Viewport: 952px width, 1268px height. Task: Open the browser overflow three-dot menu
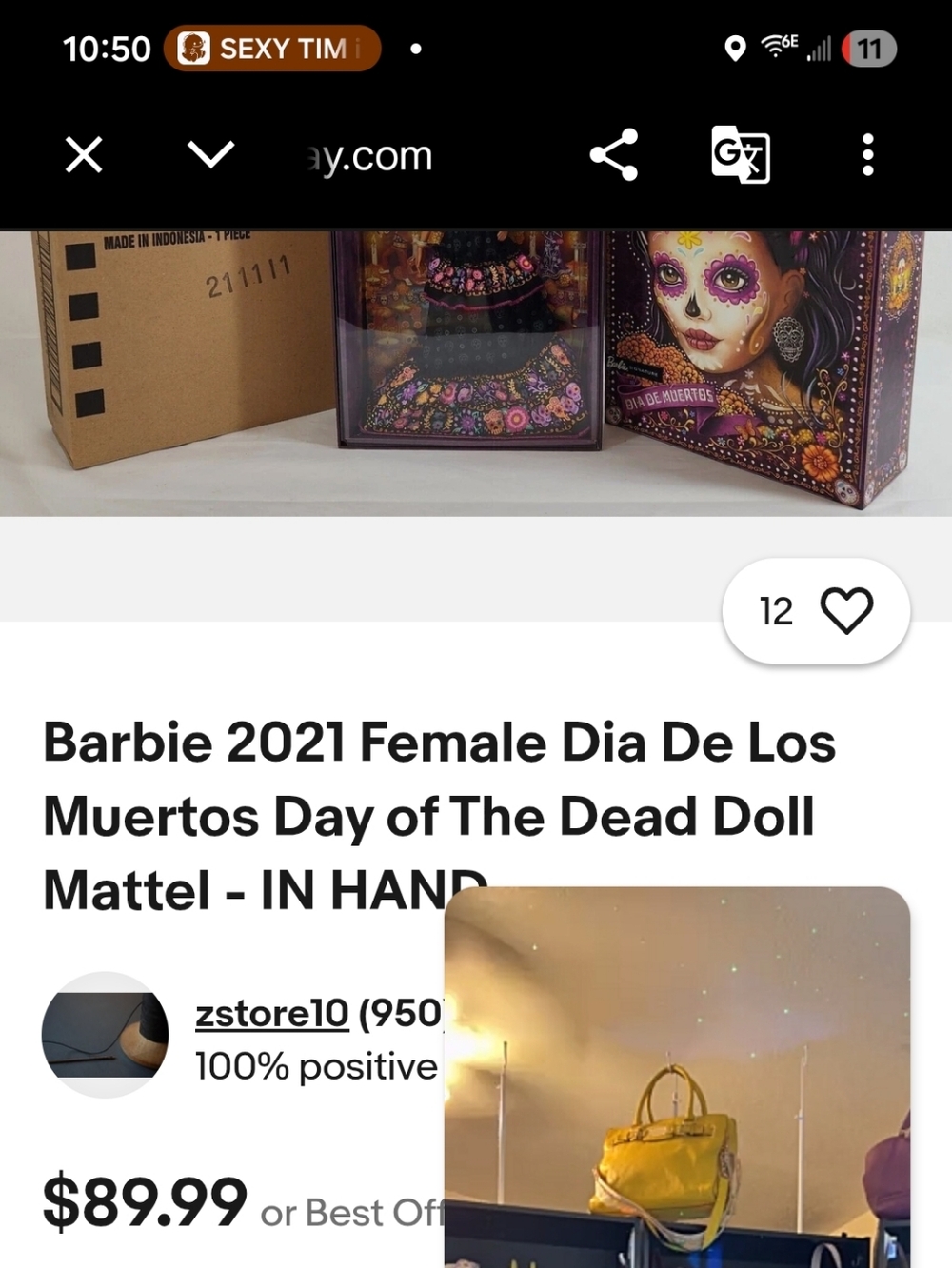pos(867,155)
